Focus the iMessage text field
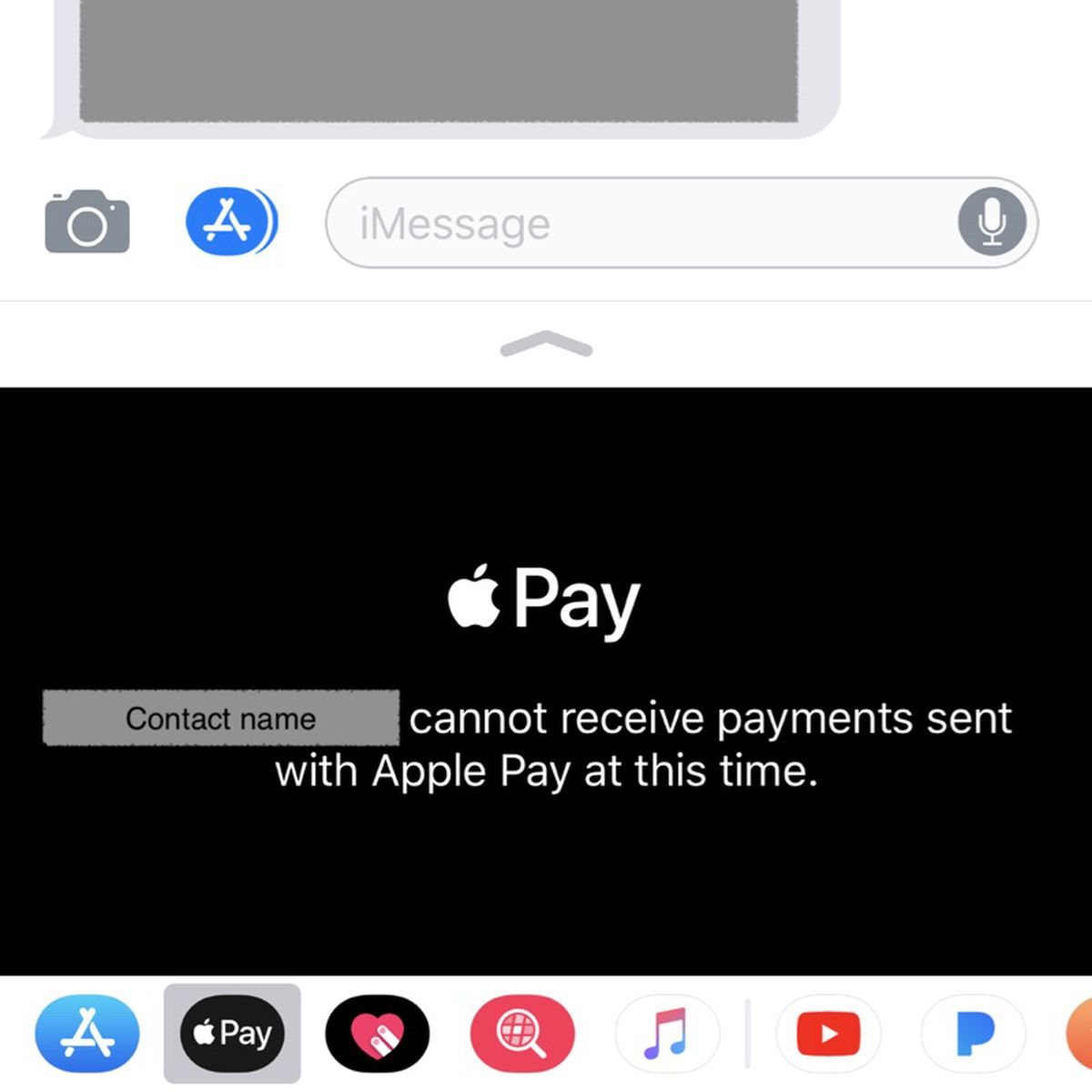The image size is (1092, 1092). tap(637, 223)
